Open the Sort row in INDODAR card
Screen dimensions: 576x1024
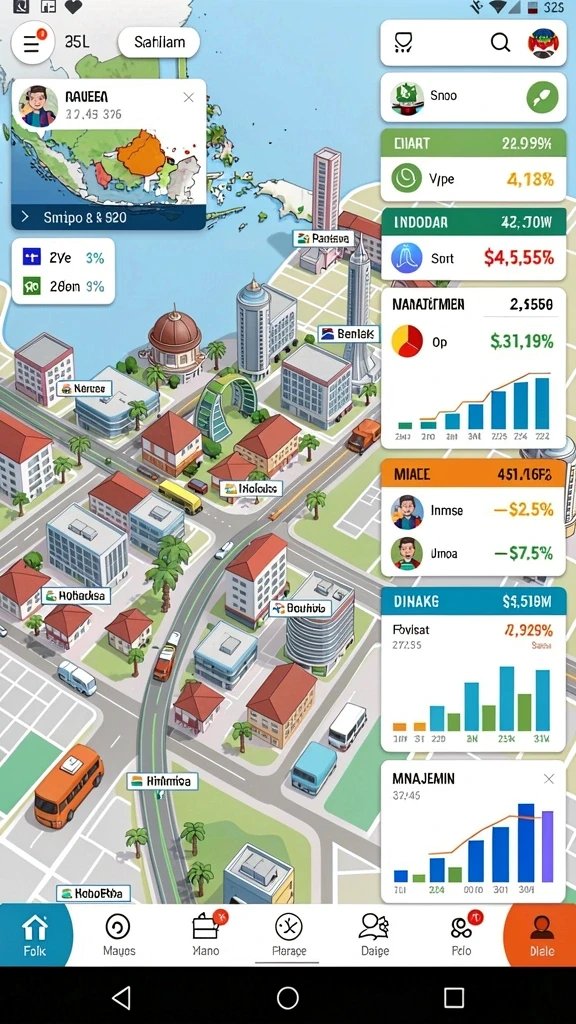[x=473, y=258]
